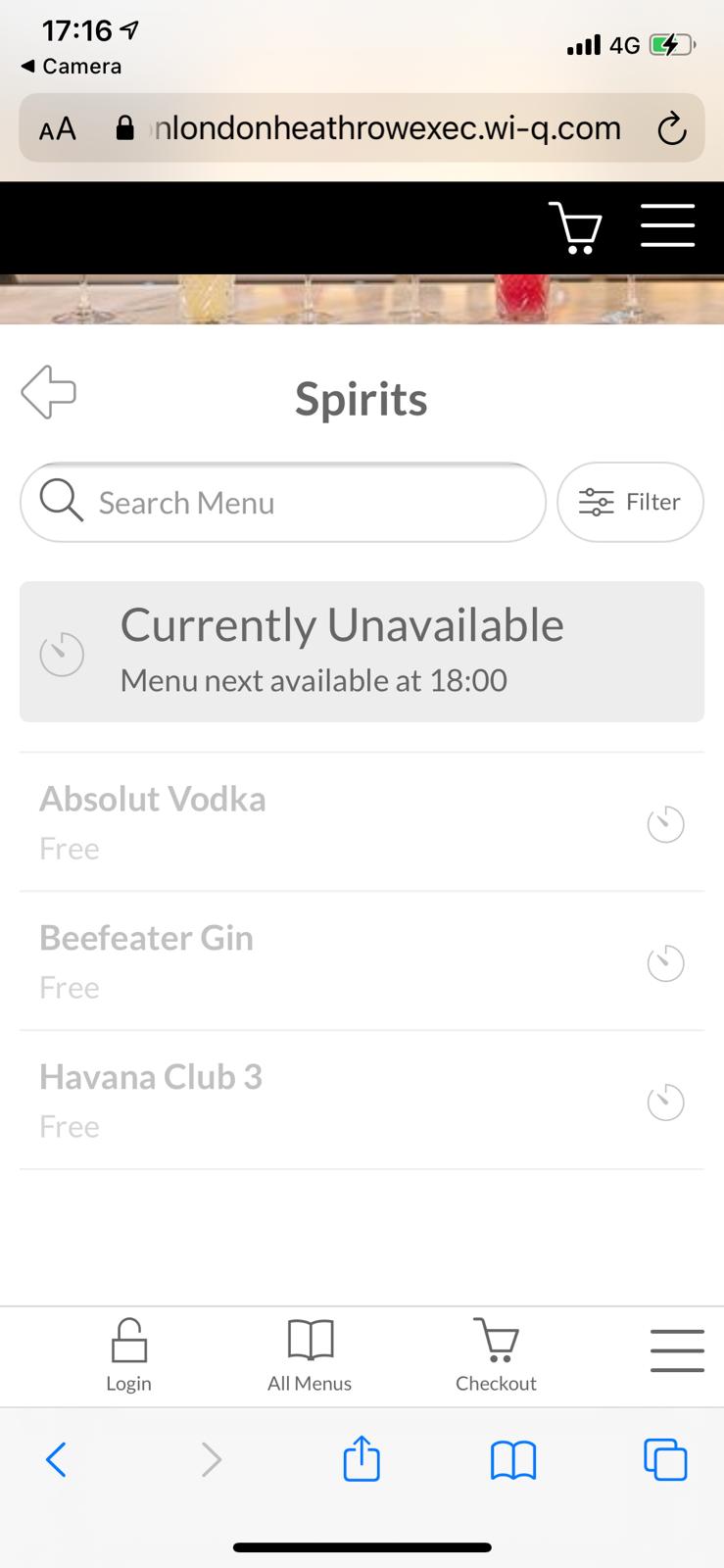
Task: Reload the page from the address bar
Action: (671, 128)
